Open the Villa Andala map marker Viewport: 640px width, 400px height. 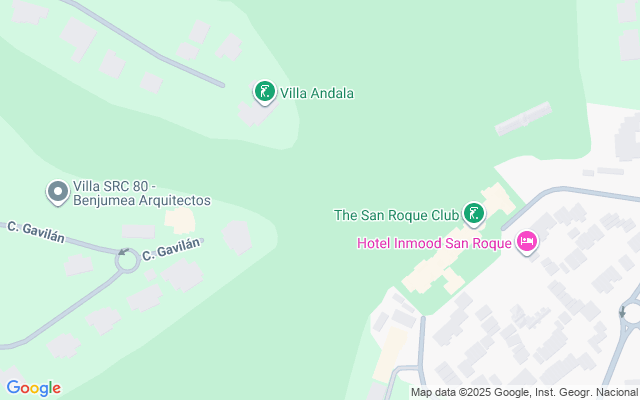tap(265, 93)
